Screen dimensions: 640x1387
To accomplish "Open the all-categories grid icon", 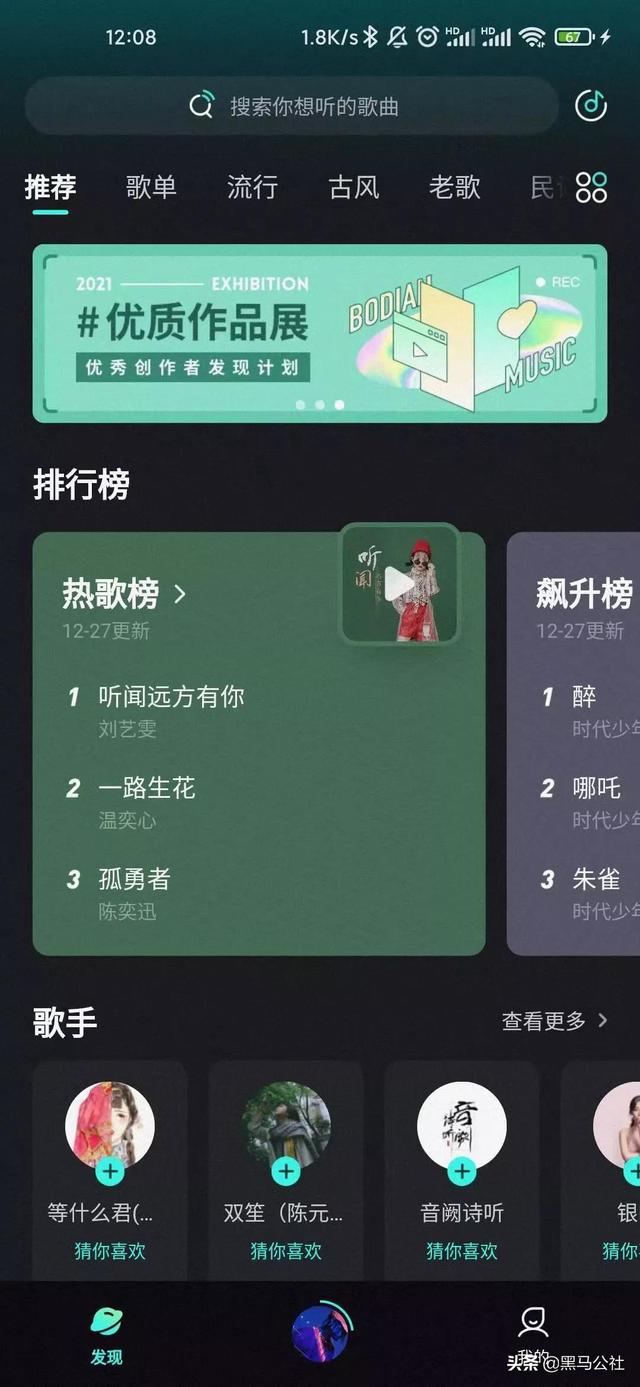I will 591,187.
